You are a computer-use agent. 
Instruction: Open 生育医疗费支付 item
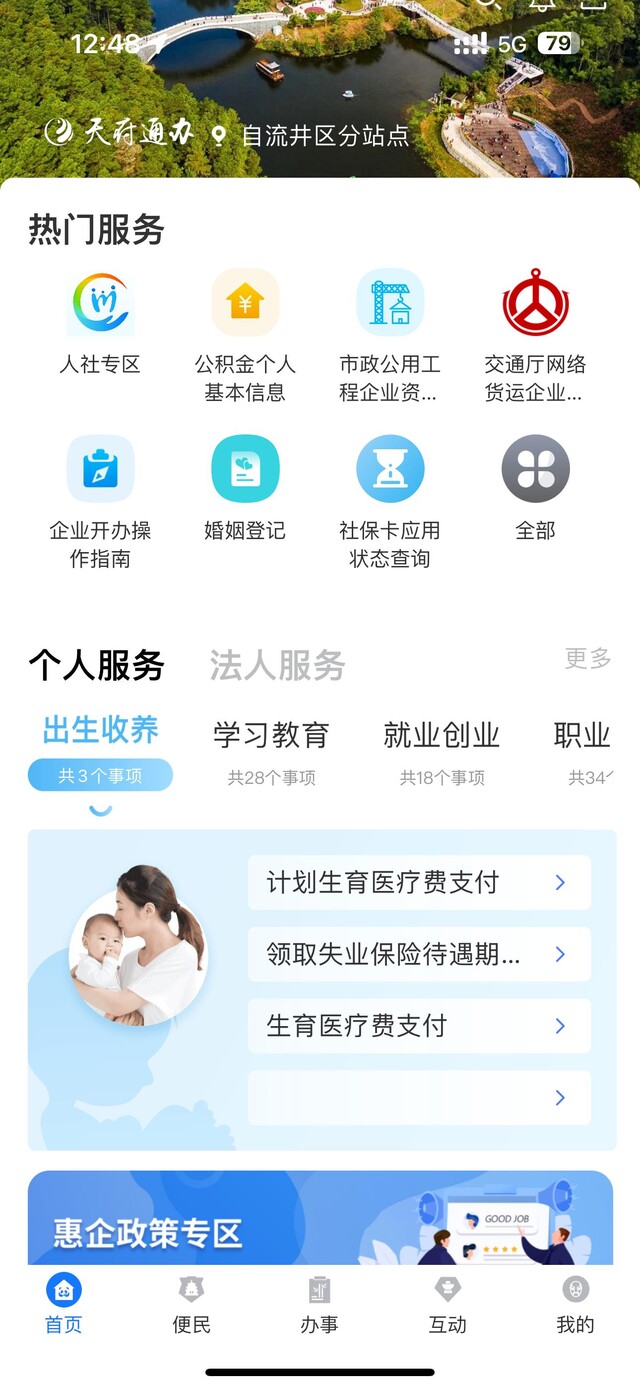click(x=418, y=1026)
